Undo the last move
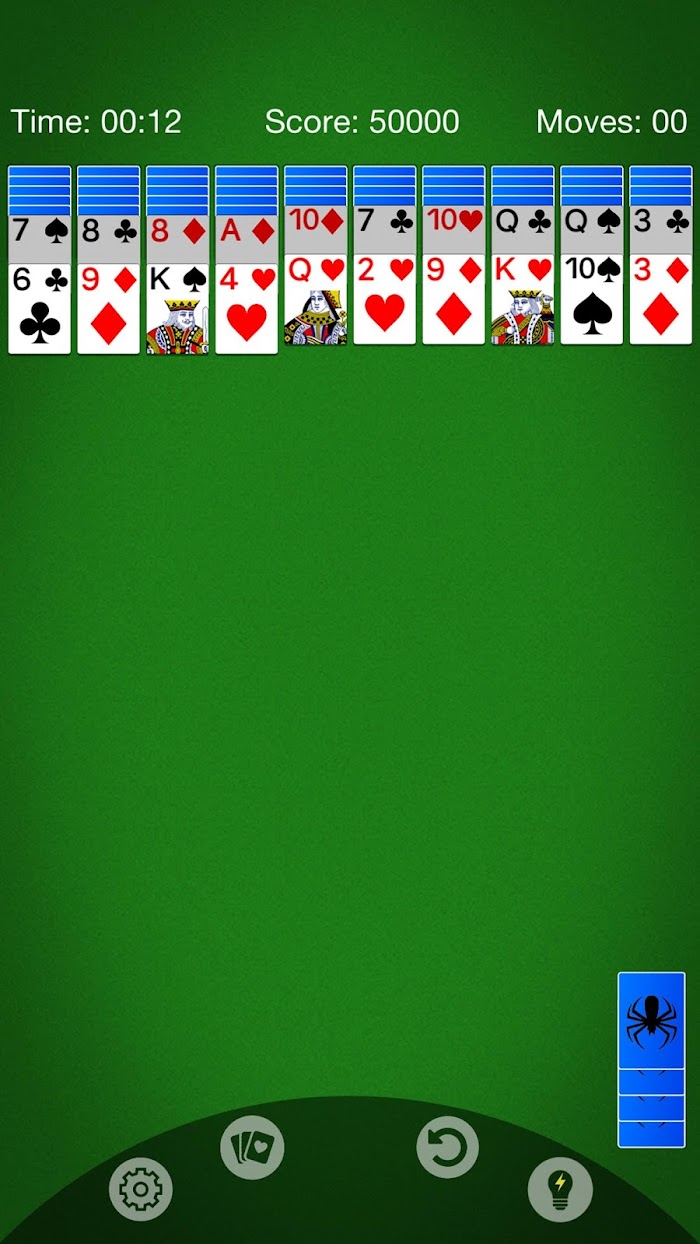The image size is (700, 1244). pos(448,1148)
